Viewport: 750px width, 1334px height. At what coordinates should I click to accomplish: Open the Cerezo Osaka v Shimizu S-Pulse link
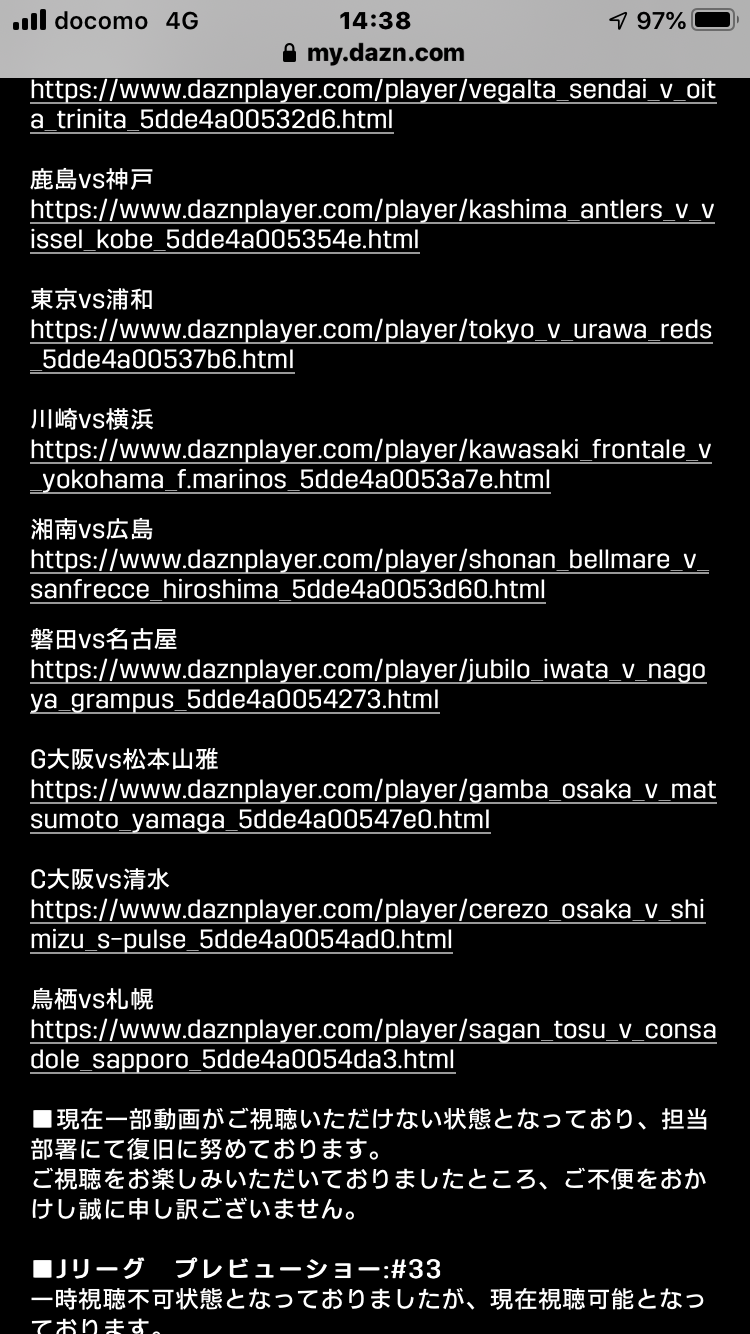(367, 925)
